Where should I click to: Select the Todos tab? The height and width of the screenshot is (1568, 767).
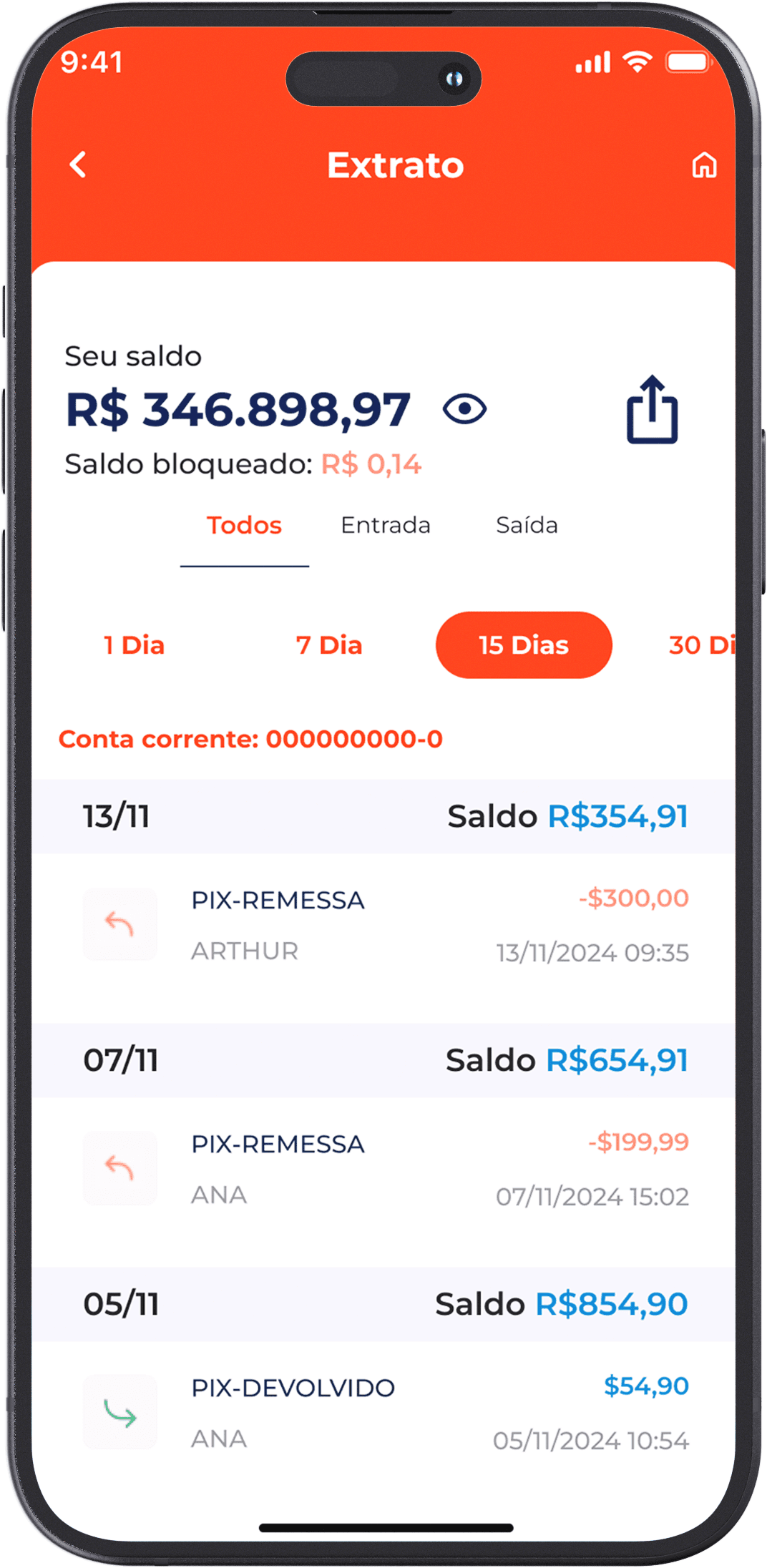click(x=244, y=526)
